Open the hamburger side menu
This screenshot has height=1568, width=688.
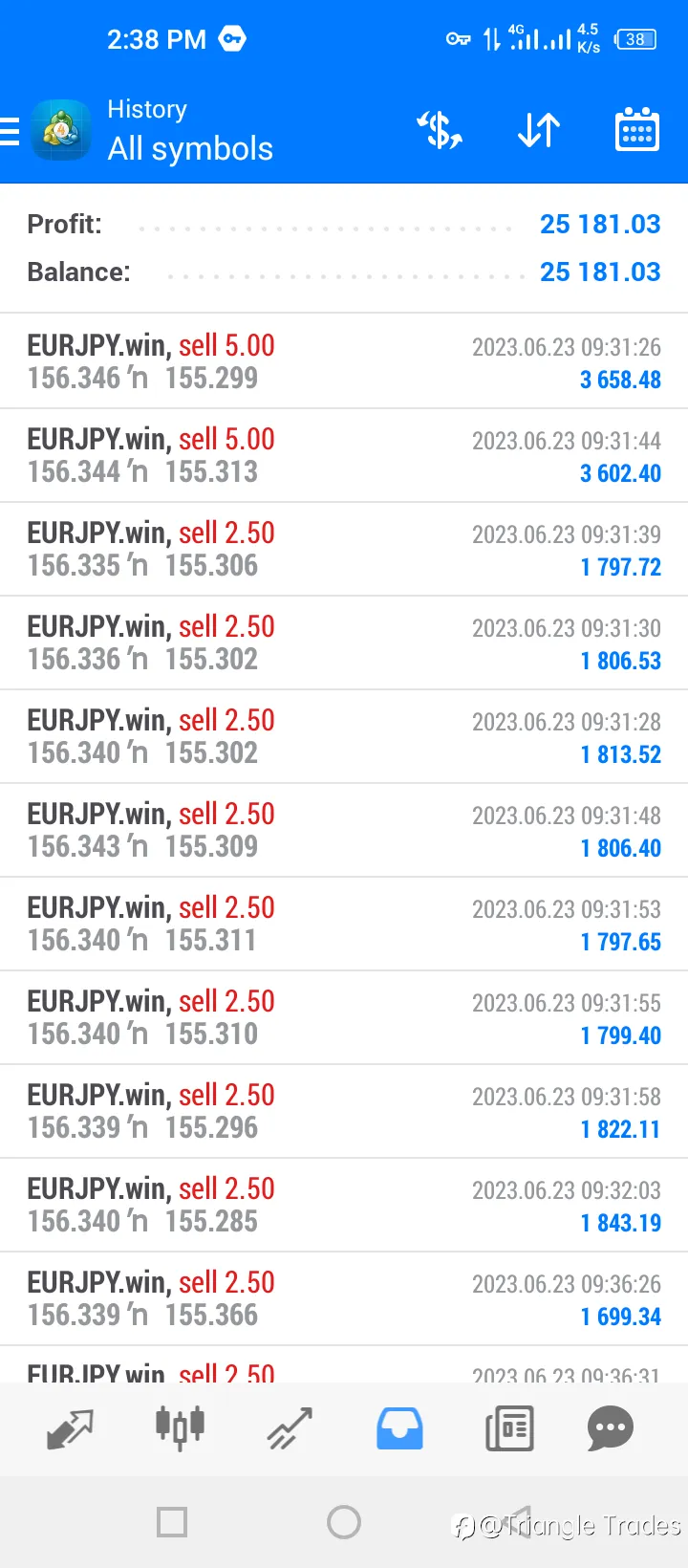click(x=10, y=131)
